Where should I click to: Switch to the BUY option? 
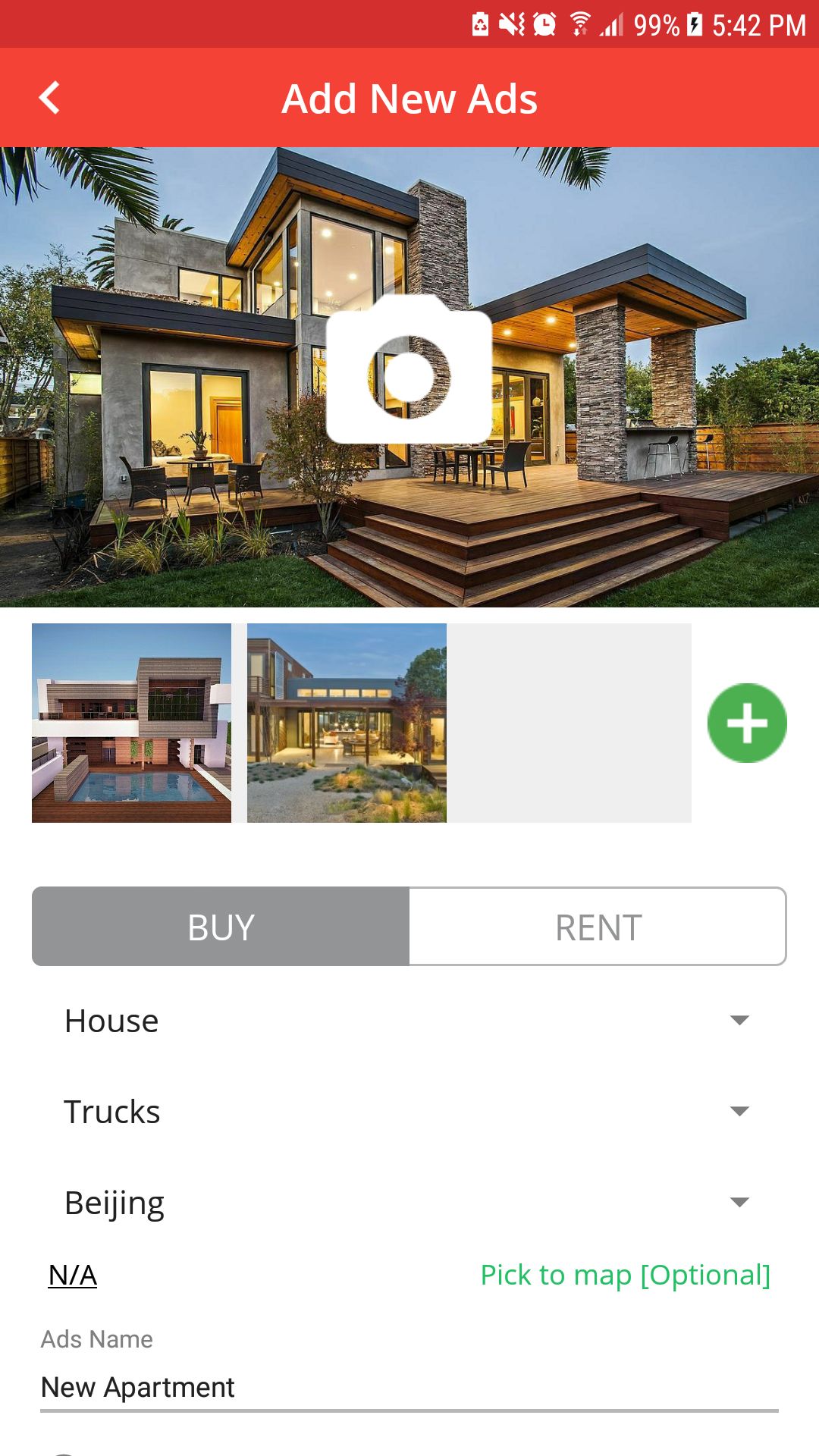pos(221,927)
